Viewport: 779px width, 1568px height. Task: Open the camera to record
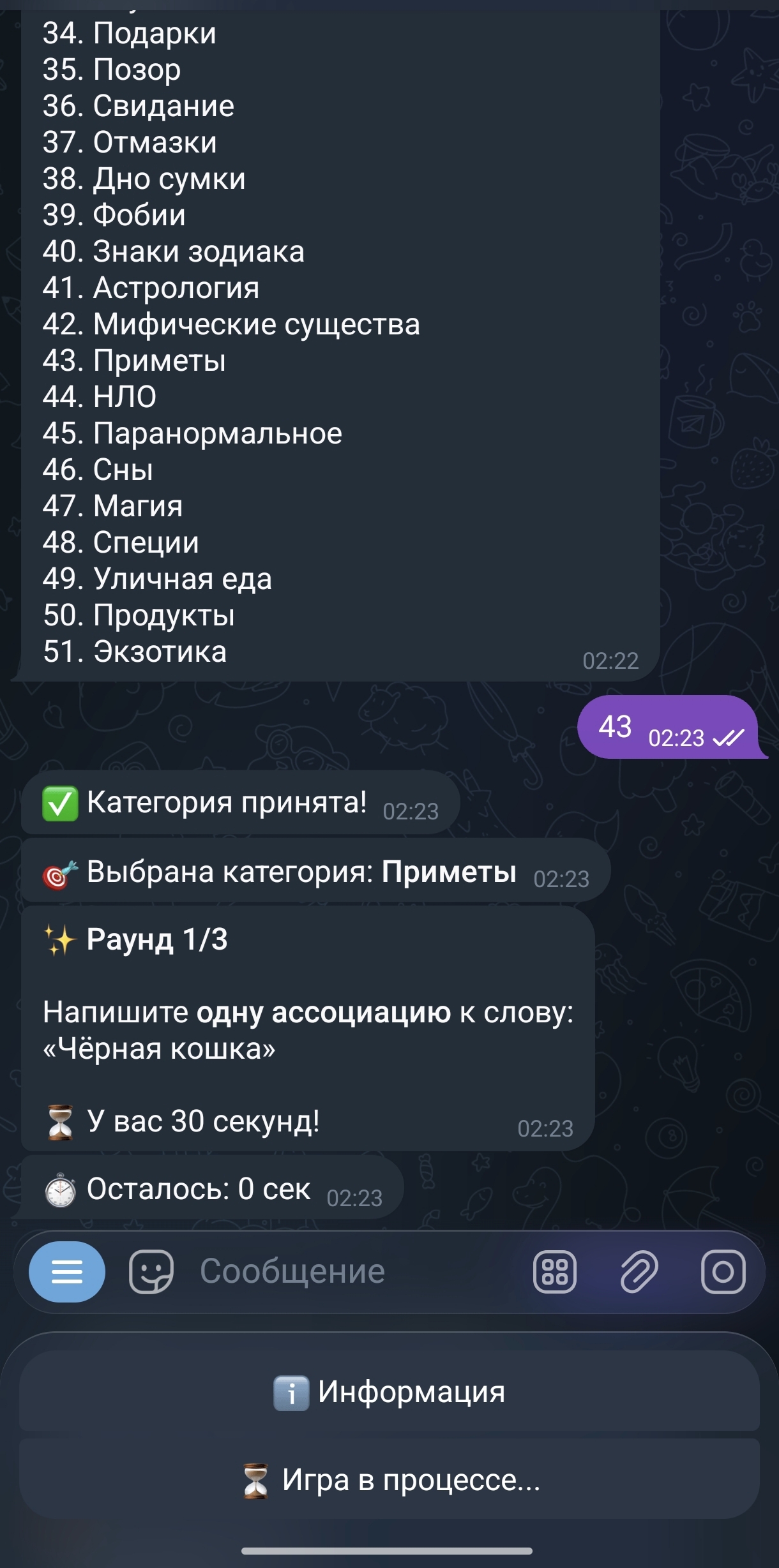click(x=723, y=1271)
